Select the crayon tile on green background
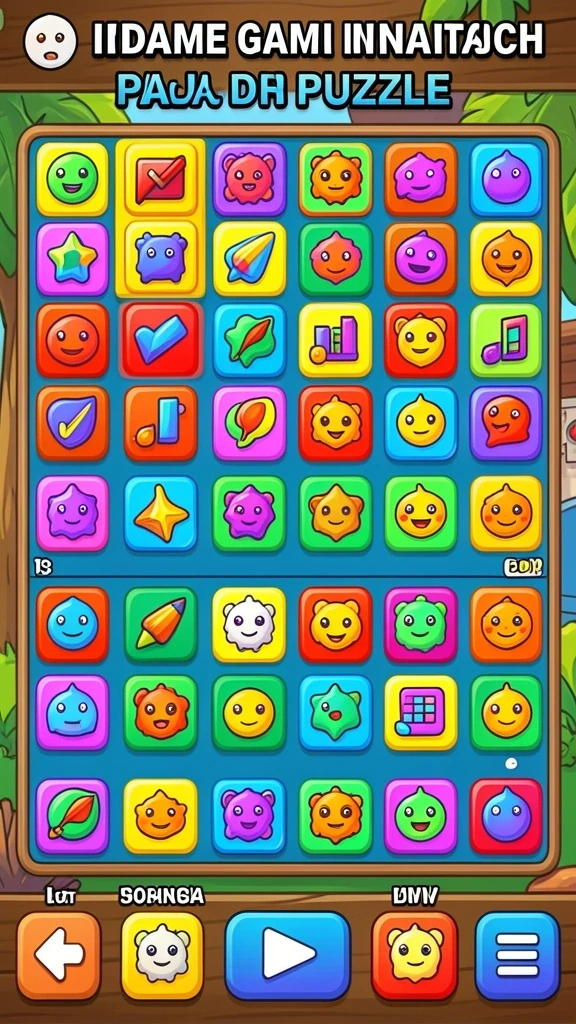Image resolution: width=576 pixels, height=1024 pixels. point(160,624)
